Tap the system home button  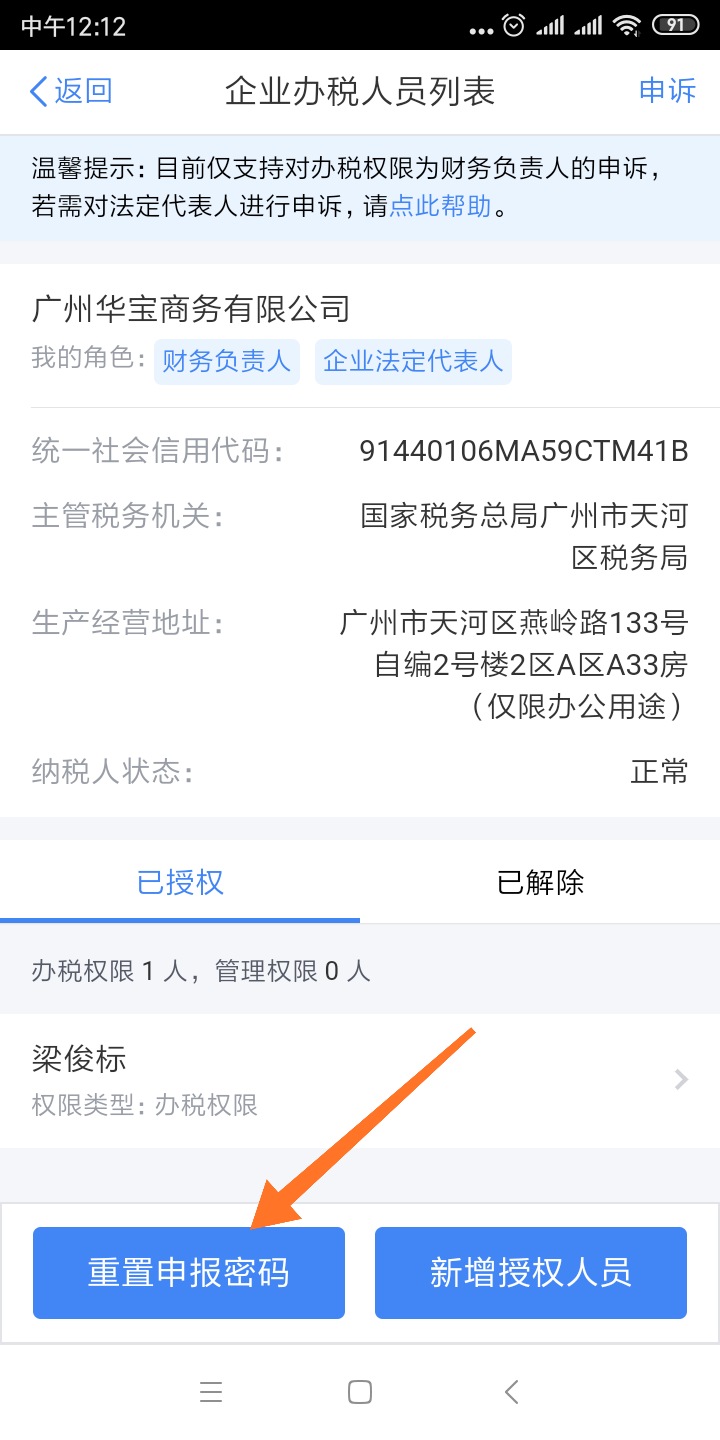click(x=360, y=1392)
